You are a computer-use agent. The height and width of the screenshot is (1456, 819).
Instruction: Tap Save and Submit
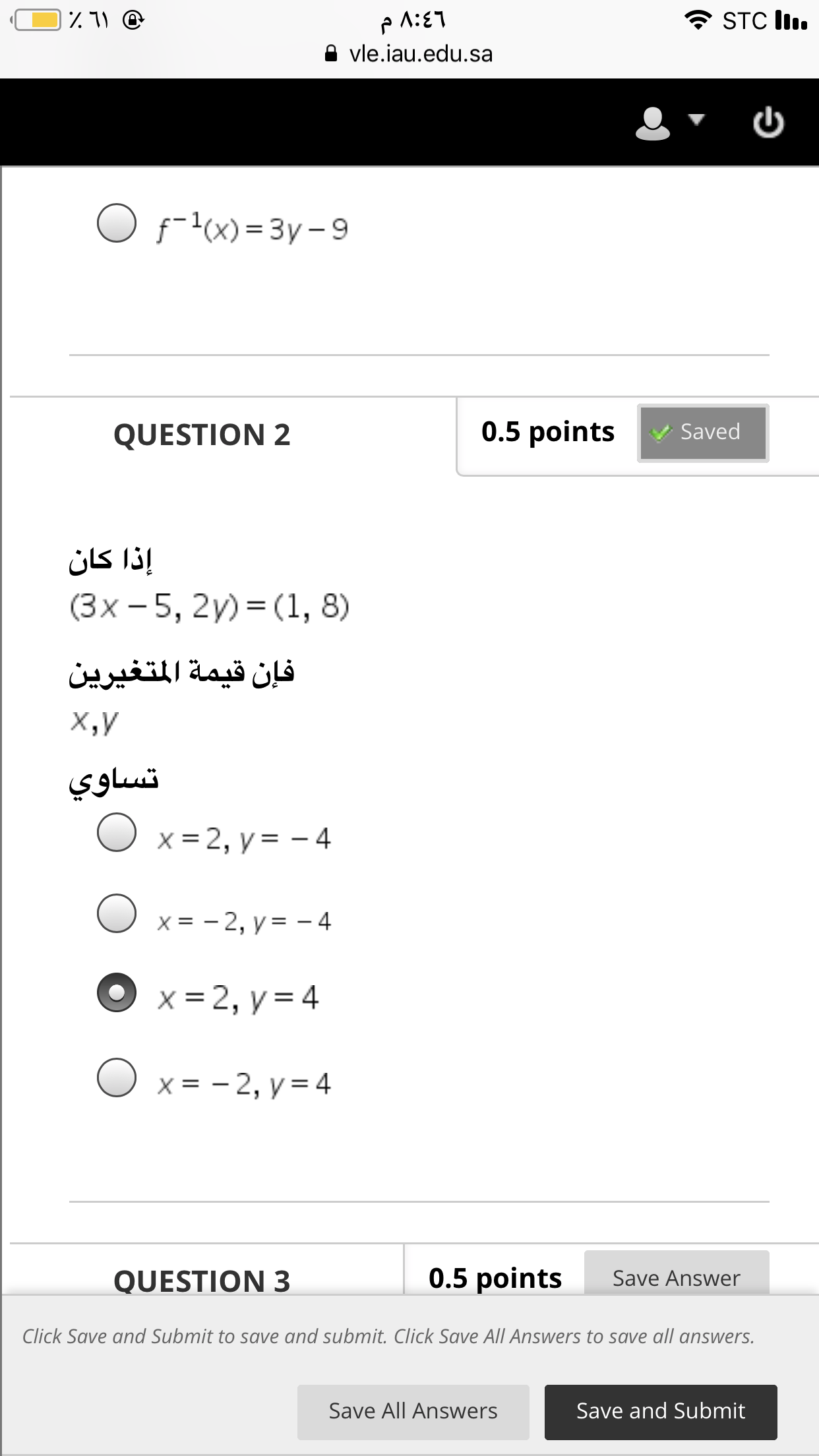(661, 1411)
